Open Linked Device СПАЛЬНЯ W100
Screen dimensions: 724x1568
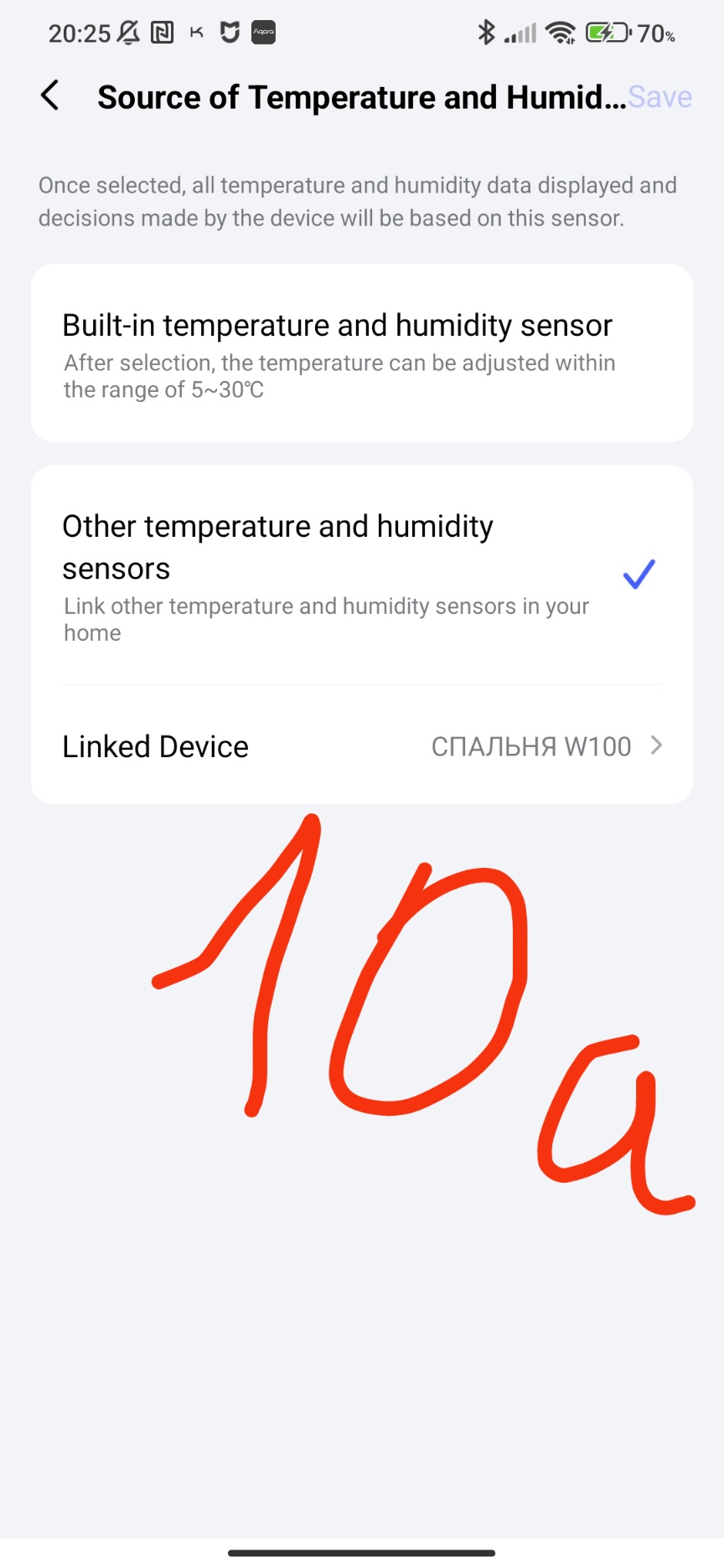pyautogui.click(x=361, y=745)
